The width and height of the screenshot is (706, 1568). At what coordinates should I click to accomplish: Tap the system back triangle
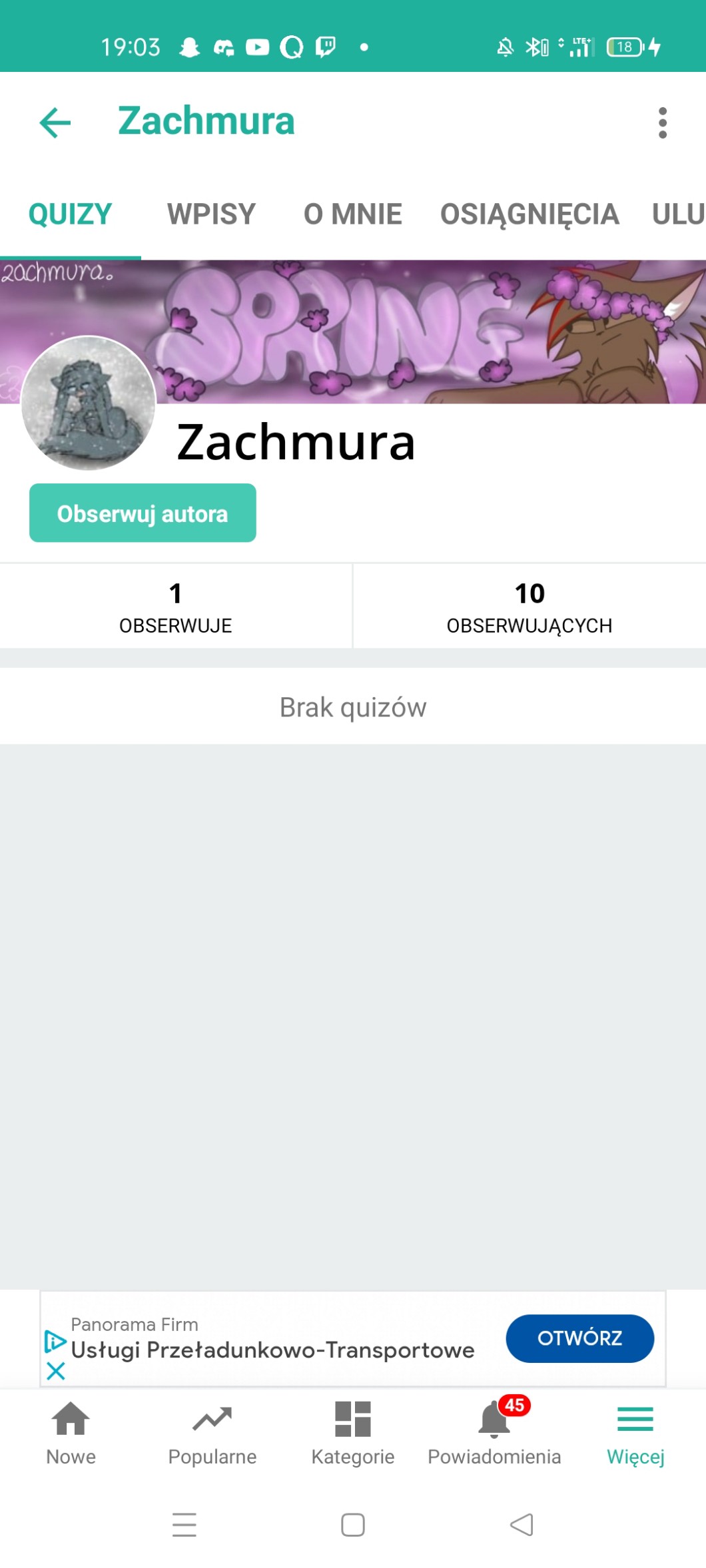[522, 1525]
